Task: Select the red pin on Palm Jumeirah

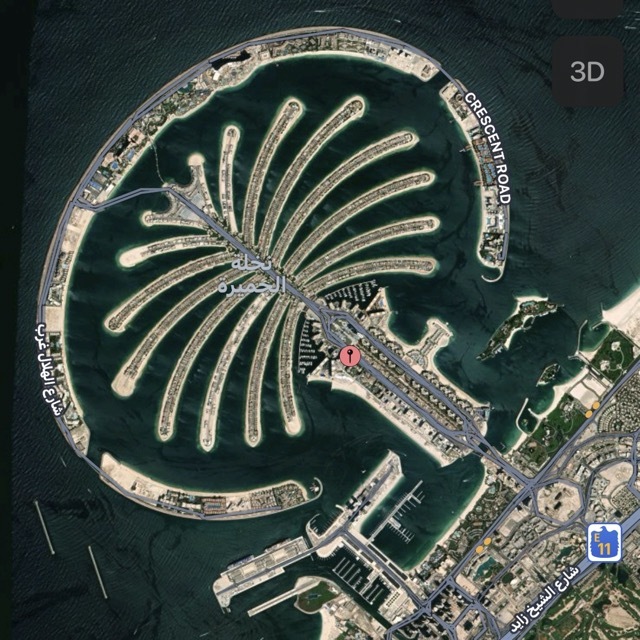Action: click(x=350, y=356)
